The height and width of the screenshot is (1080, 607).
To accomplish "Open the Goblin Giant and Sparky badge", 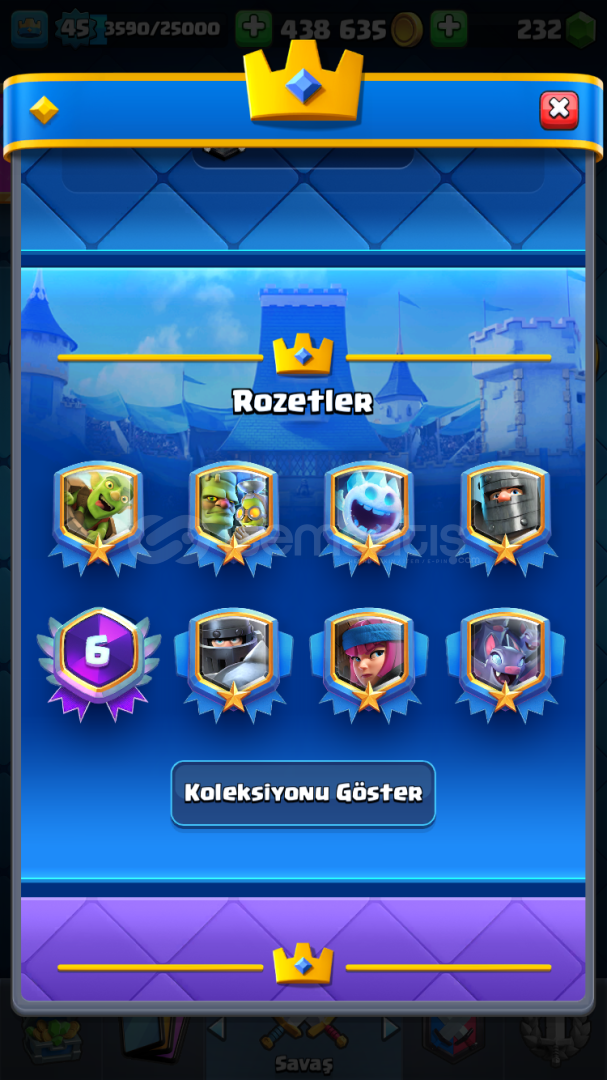I will tap(234, 517).
